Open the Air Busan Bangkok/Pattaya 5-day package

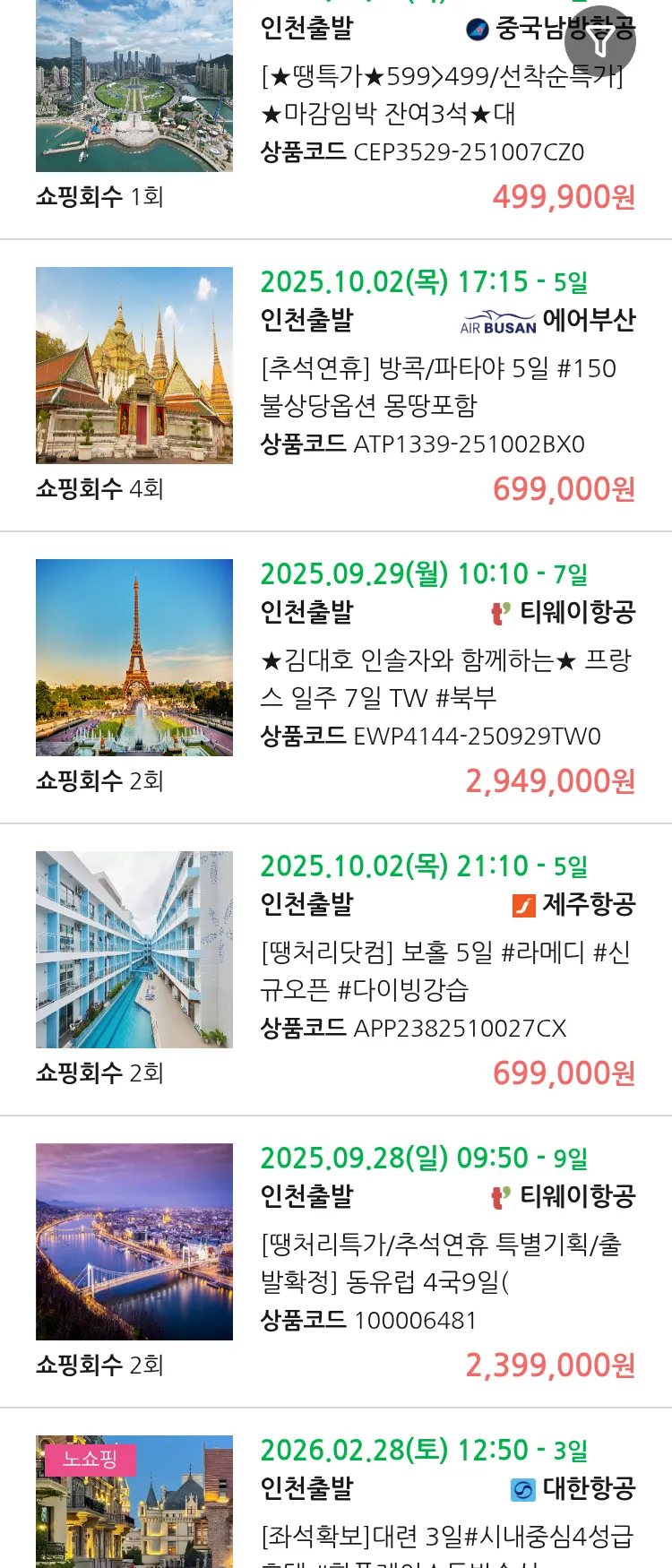coord(439,386)
